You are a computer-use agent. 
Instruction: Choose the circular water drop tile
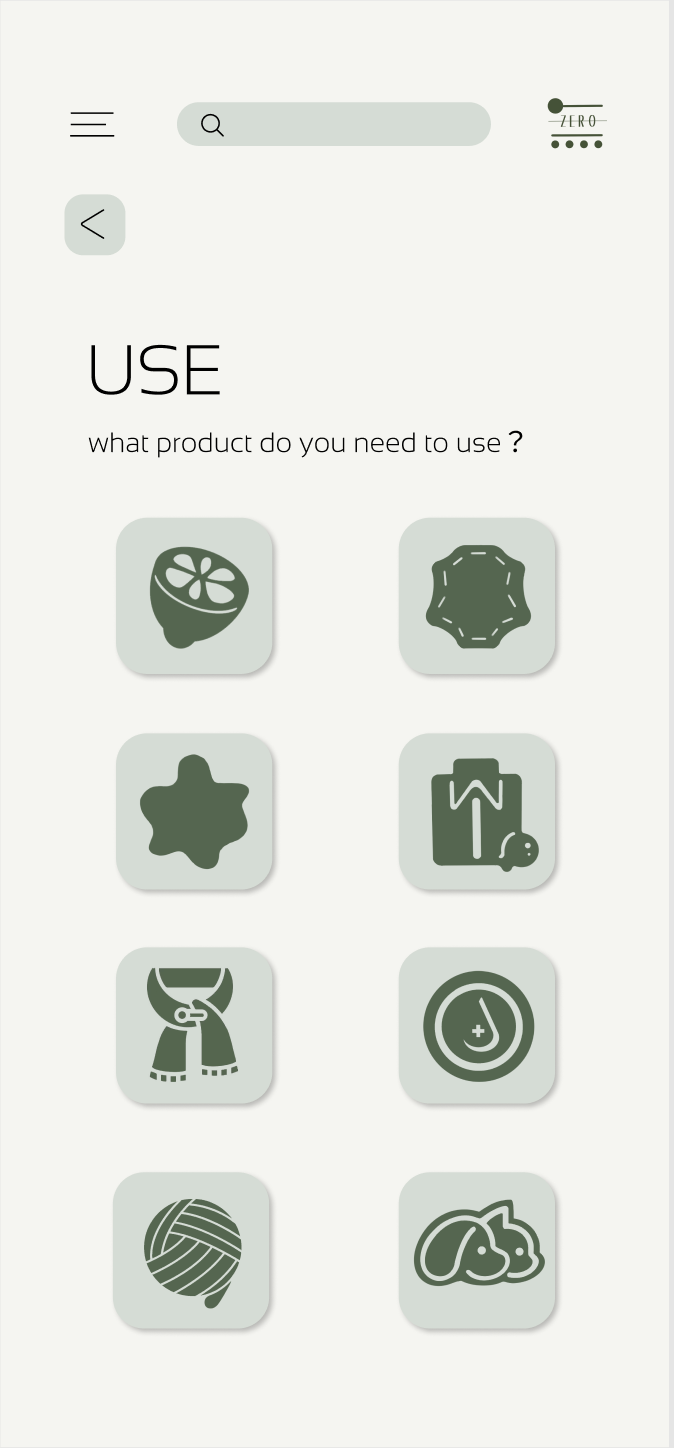click(477, 1026)
